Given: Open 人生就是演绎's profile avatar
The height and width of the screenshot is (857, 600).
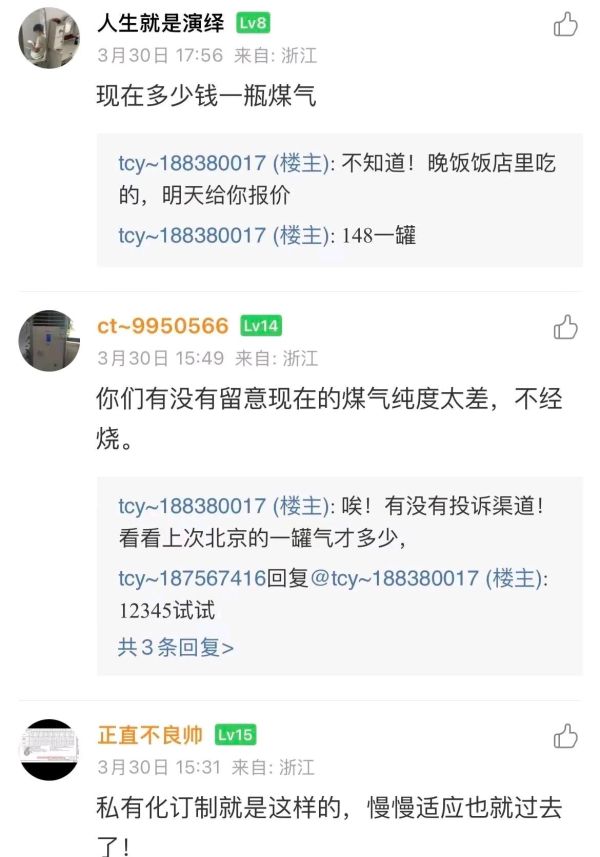Looking at the screenshot, I should (49, 38).
